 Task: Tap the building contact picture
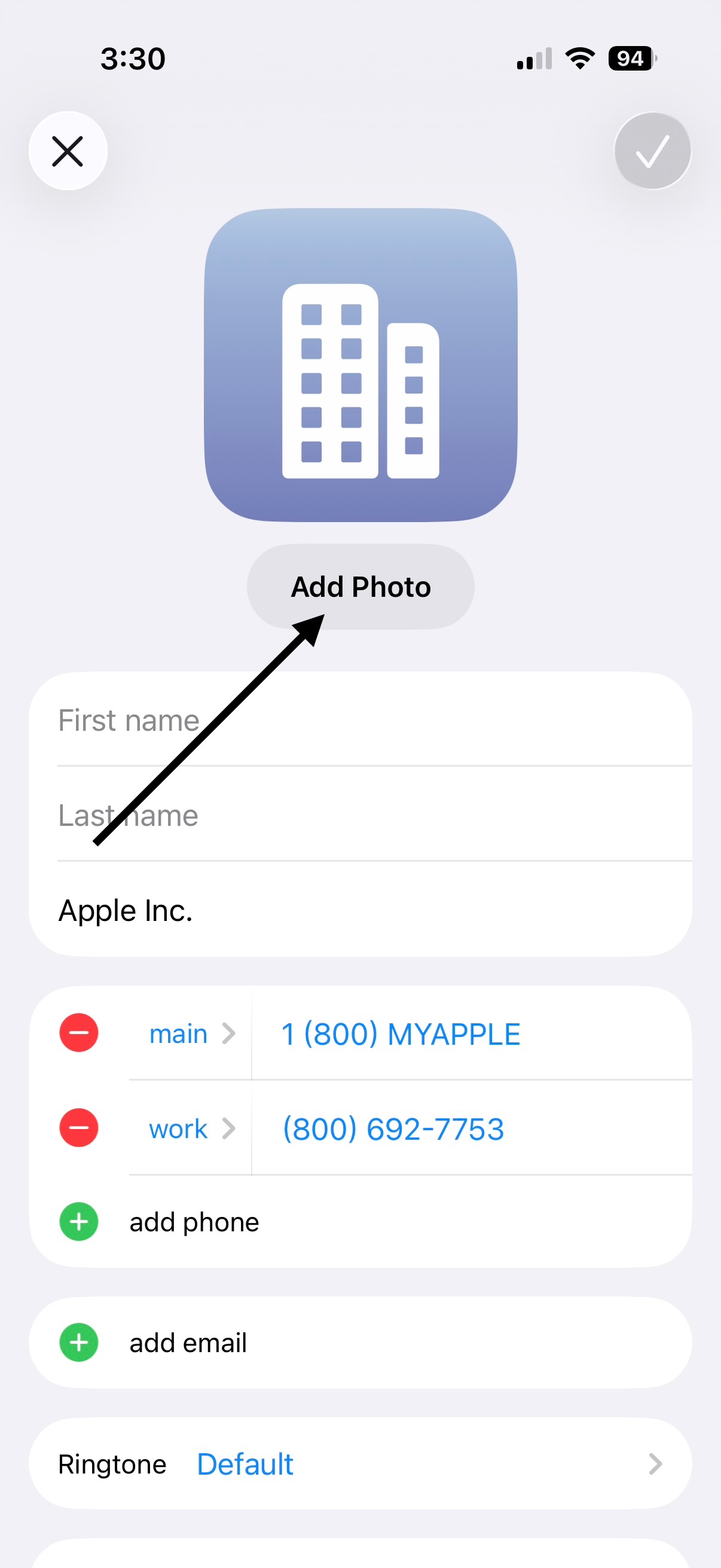click(360, 365)
